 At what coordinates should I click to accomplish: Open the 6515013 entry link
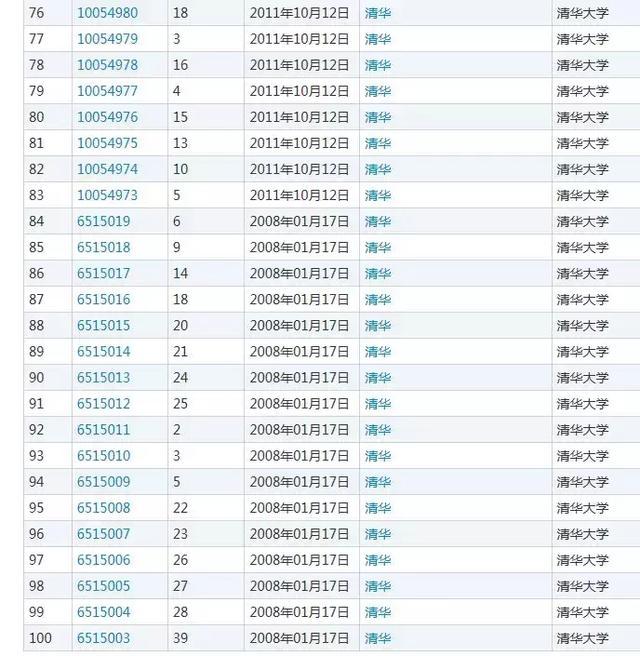pos(103,377)
